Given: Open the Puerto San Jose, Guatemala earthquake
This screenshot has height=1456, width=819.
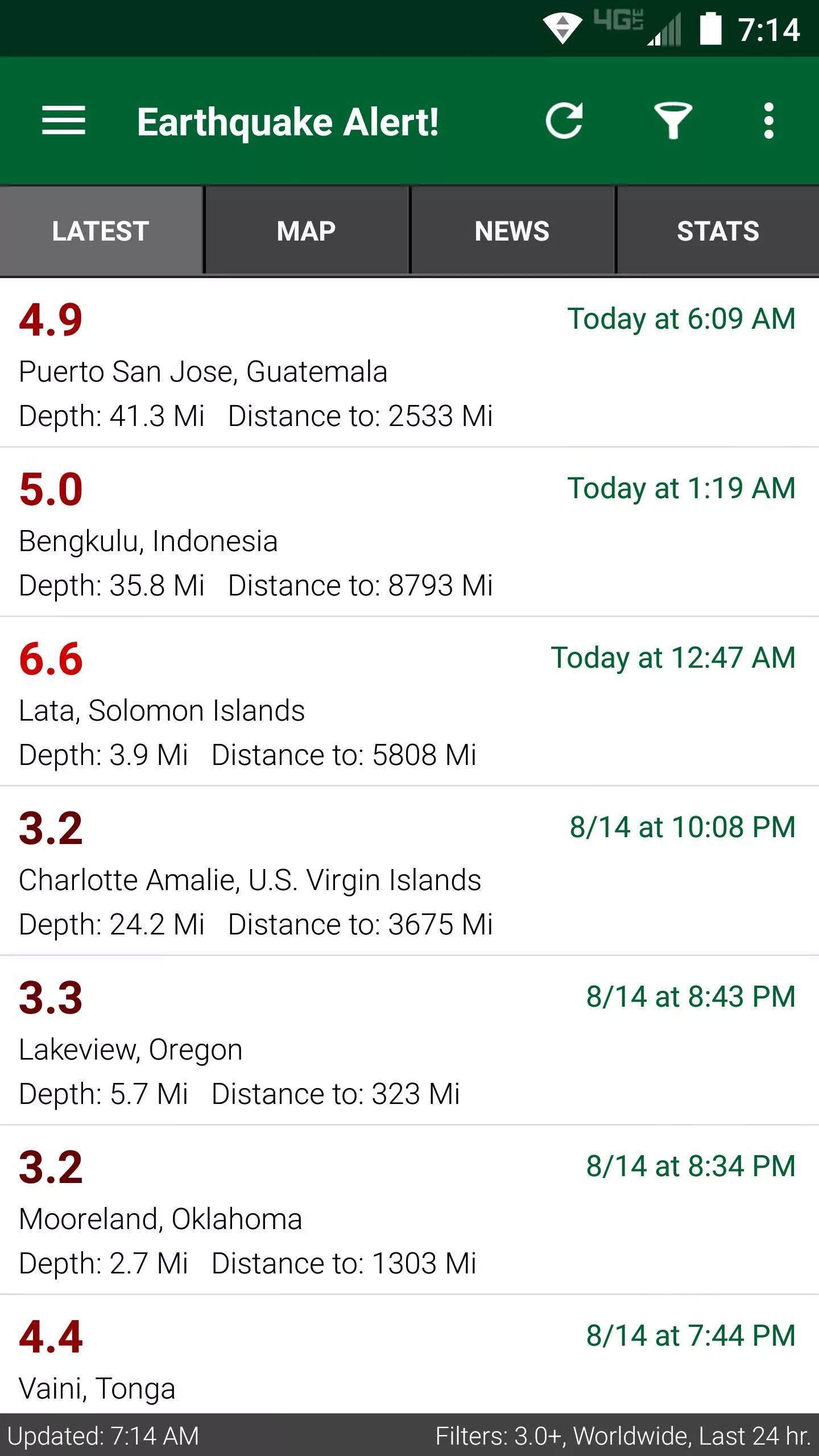Looking at the screenshot, I should (x=409, y=364).
